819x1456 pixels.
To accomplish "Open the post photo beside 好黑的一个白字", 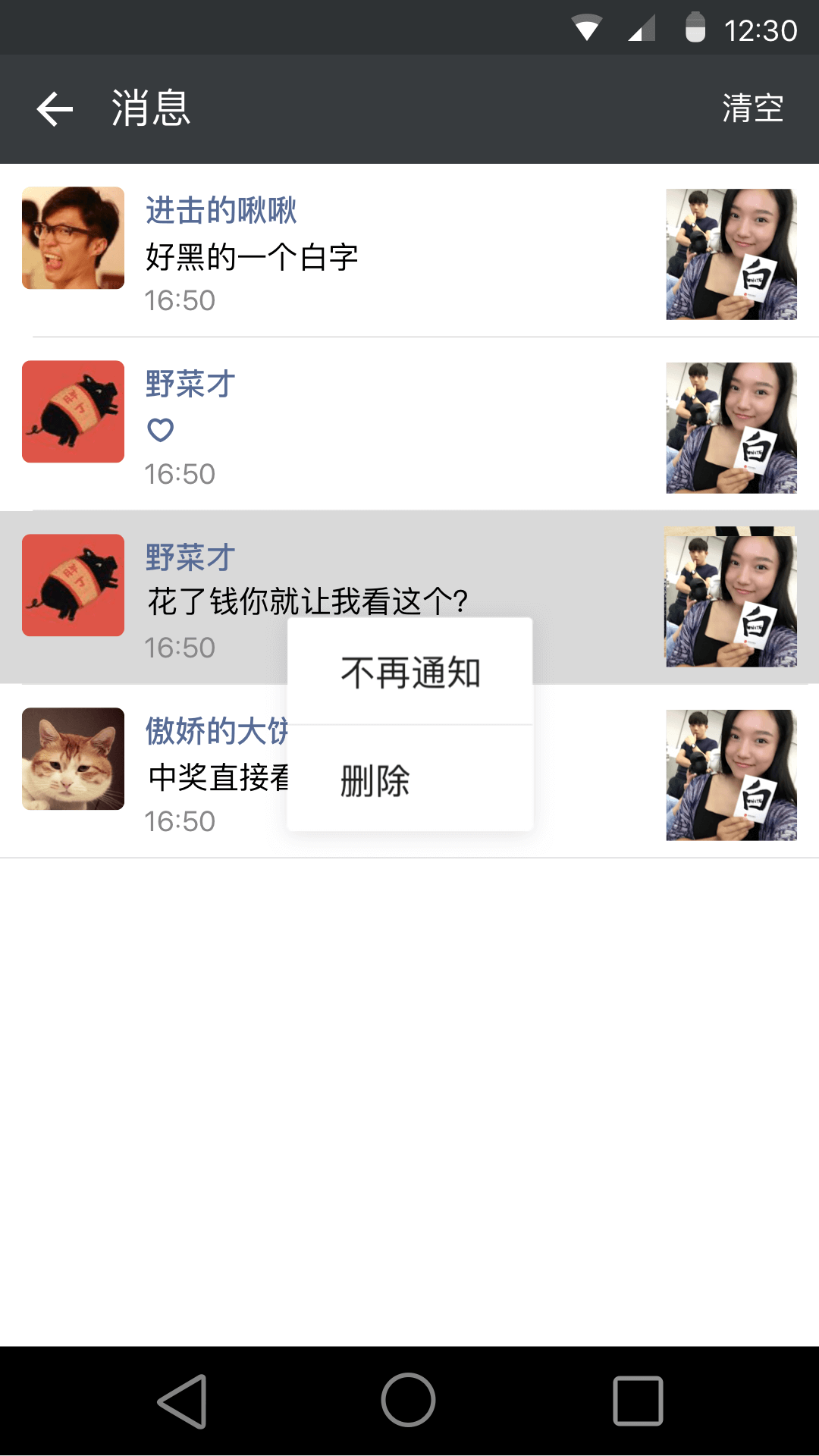I will [731, 254].
